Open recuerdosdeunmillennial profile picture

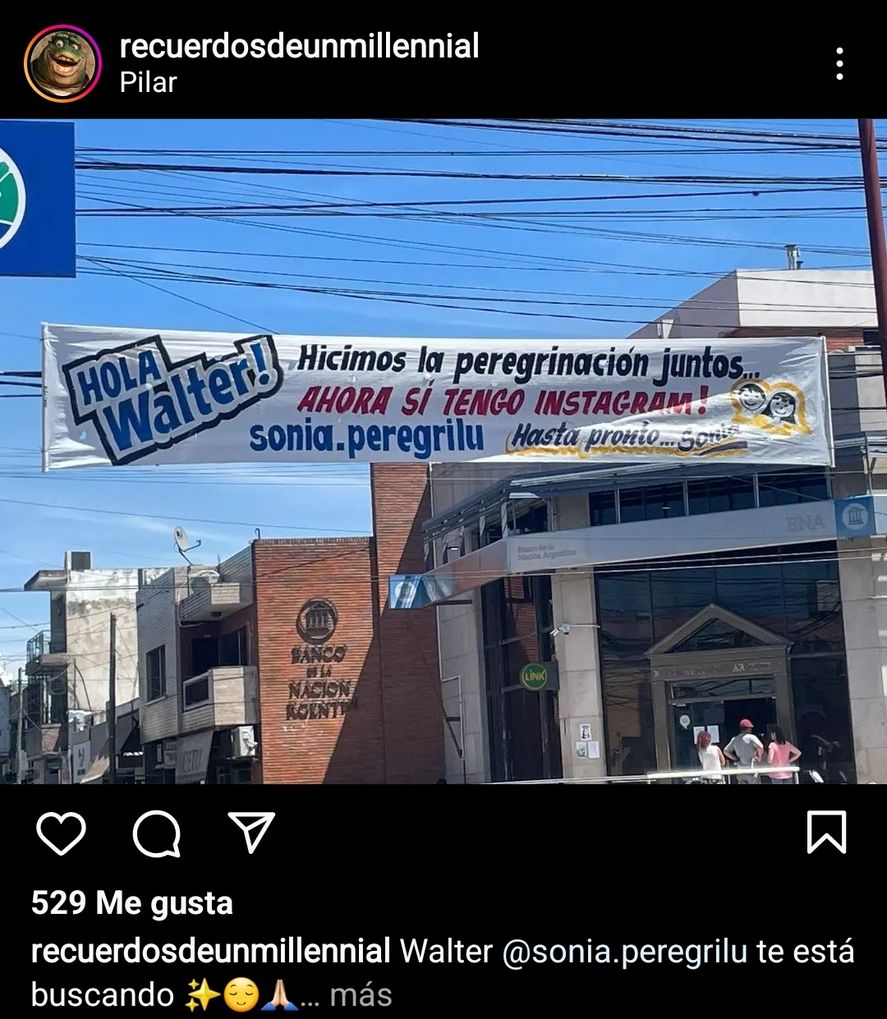63,64
